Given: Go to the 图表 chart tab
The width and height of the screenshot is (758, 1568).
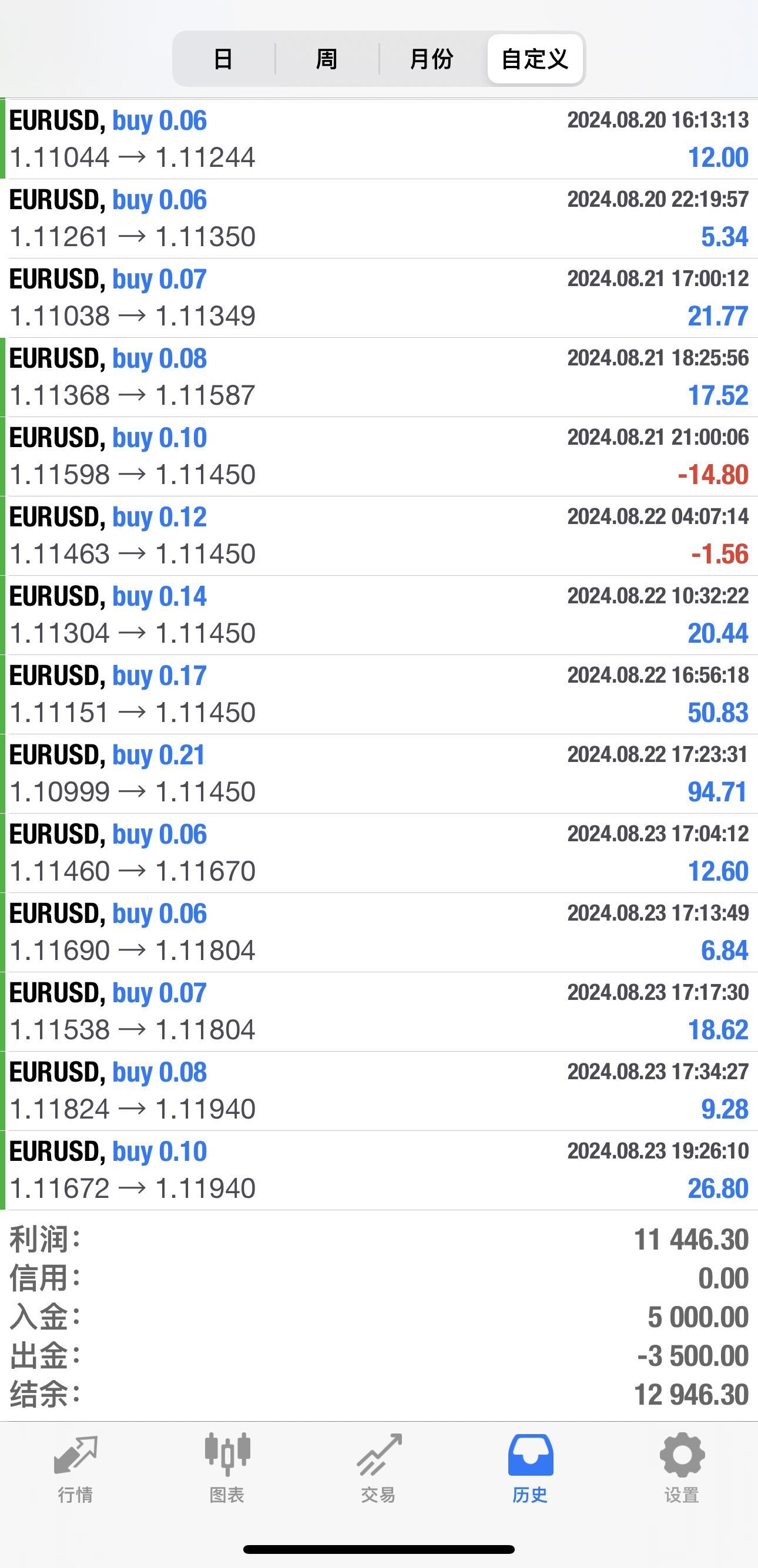Looking at the screenshot, I should coord(227,1467).
